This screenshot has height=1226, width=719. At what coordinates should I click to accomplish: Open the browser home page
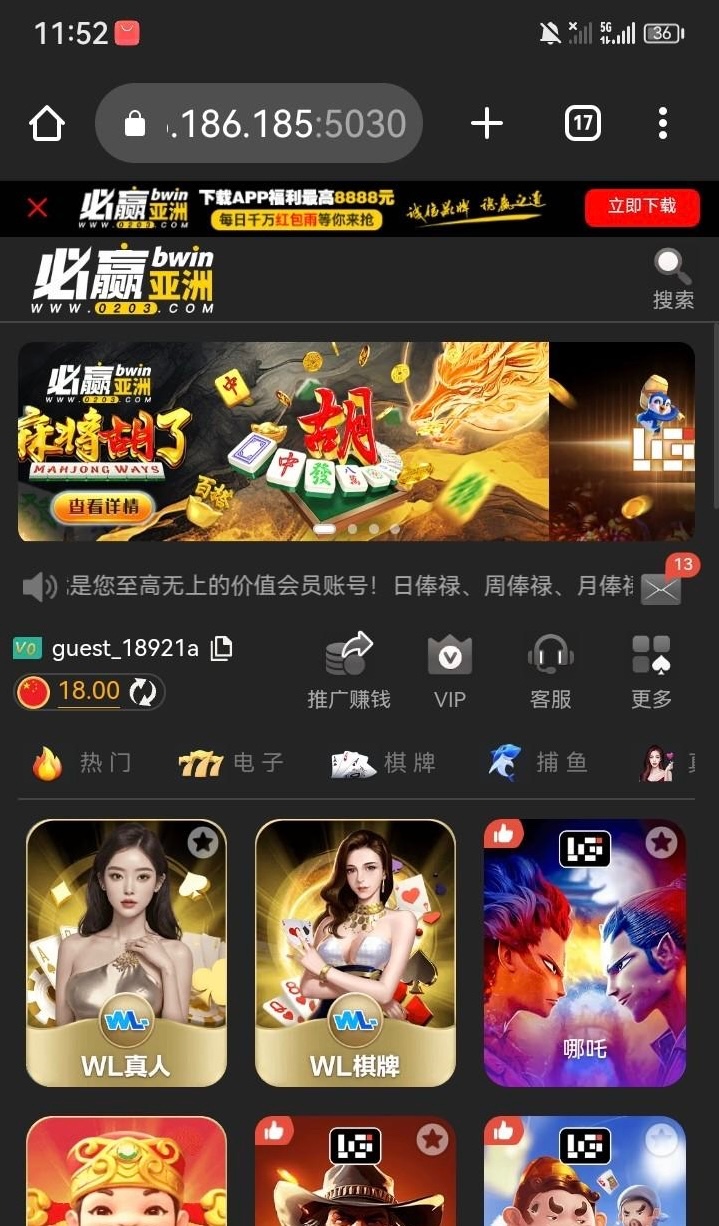point(47,124)
